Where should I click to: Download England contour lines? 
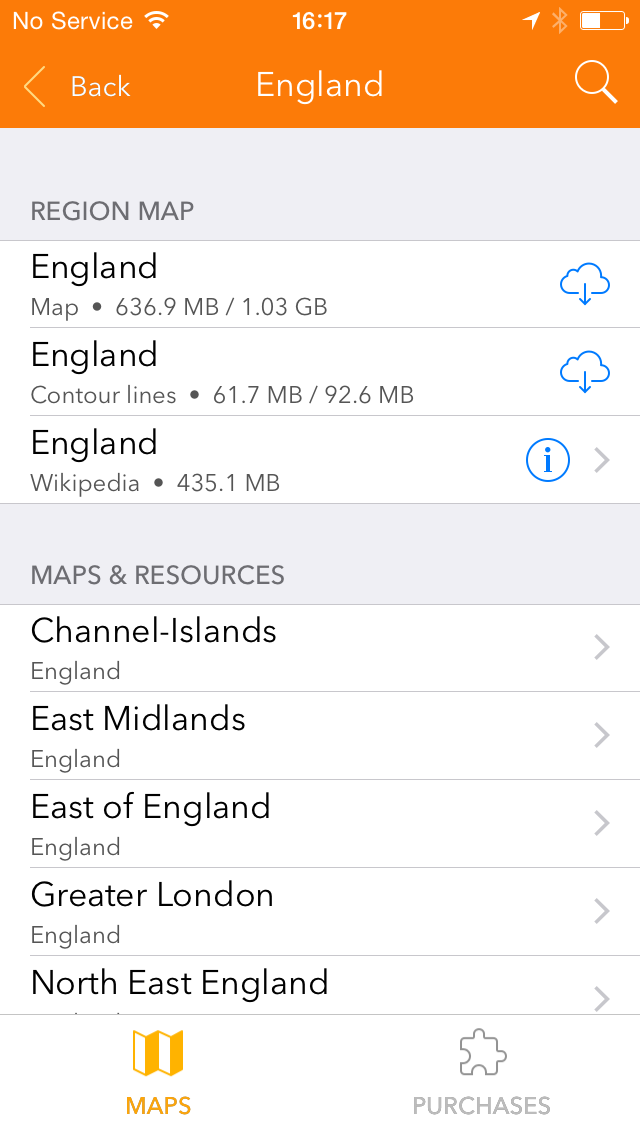(584, 372)
